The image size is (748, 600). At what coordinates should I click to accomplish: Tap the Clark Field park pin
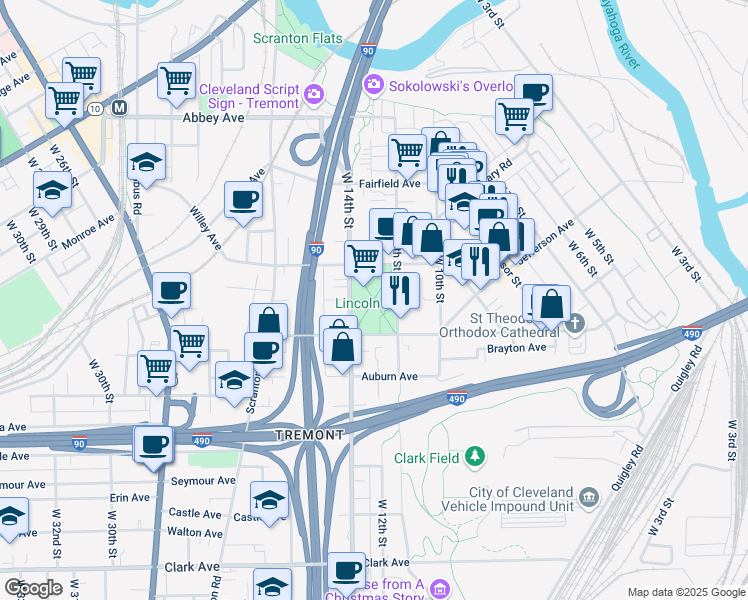475,457
